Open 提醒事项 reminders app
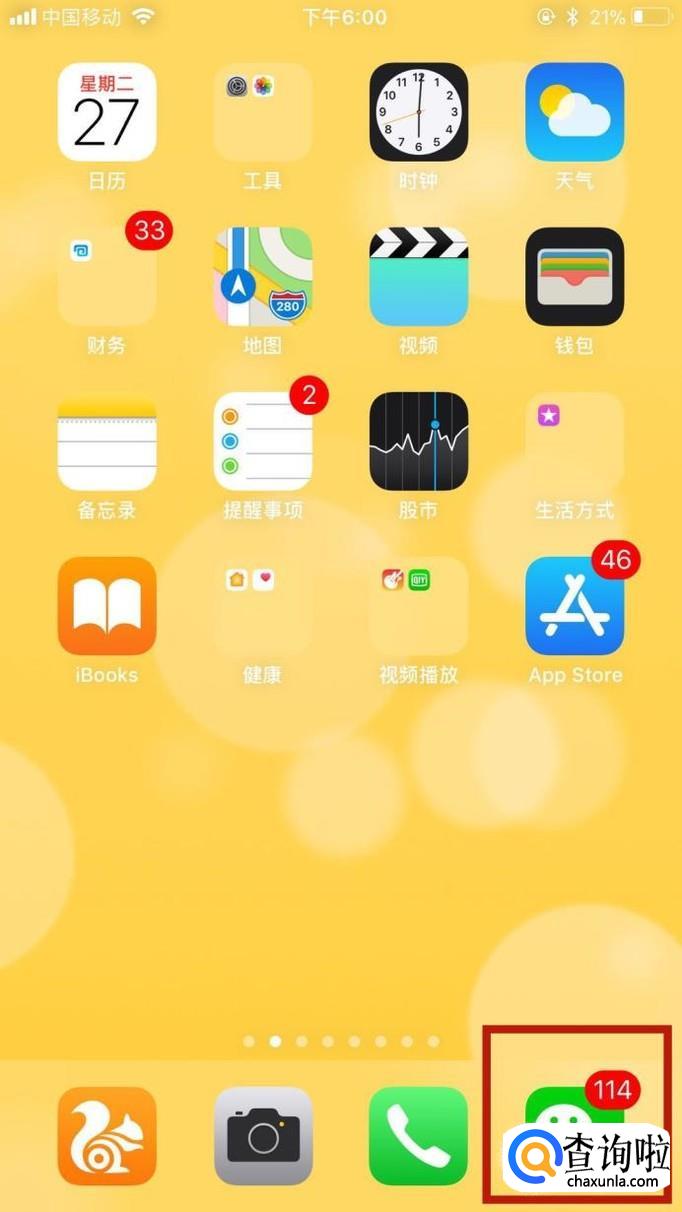Image resolution: width=682 pixels, height=1212 pixels. [263, 441]
